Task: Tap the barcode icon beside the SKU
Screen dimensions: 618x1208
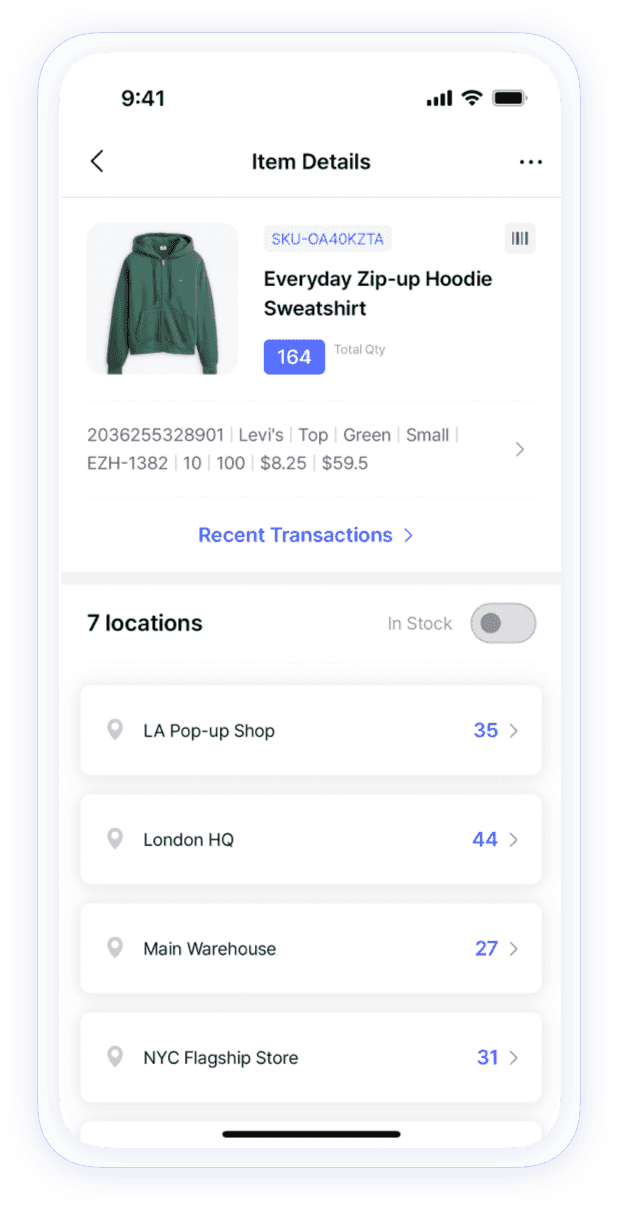Action: click(520, 239)
